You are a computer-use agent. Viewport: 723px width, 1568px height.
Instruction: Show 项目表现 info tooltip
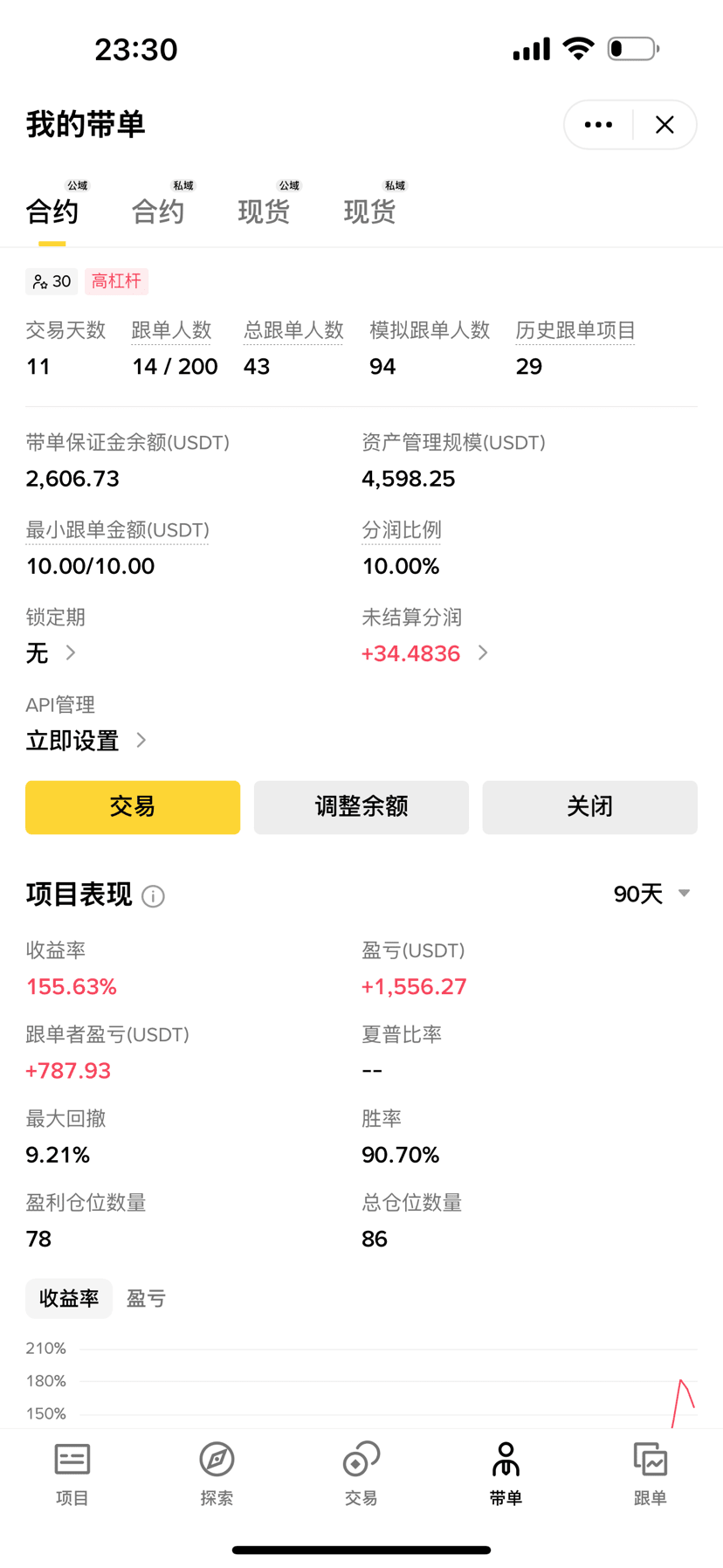click(x=153, y=896)
